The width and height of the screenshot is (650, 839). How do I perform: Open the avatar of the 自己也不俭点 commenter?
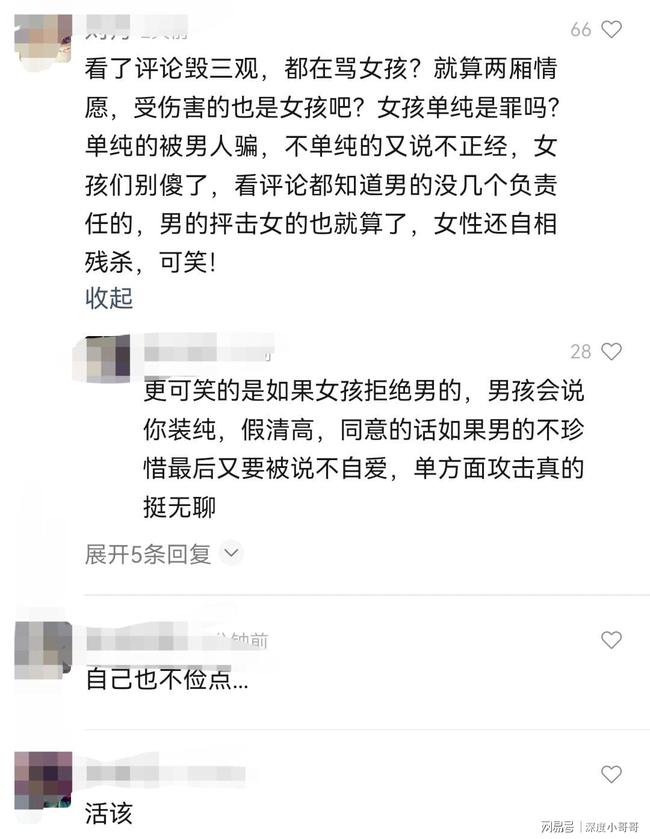[43, 649]
